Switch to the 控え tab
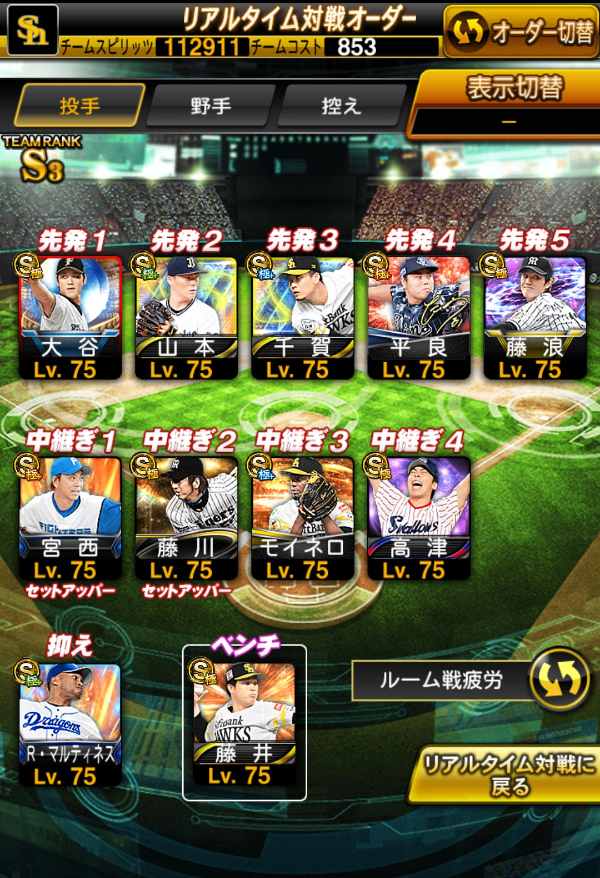Image resolution: width=600 pixels, height=878 pixels. [x=342, y=105]
